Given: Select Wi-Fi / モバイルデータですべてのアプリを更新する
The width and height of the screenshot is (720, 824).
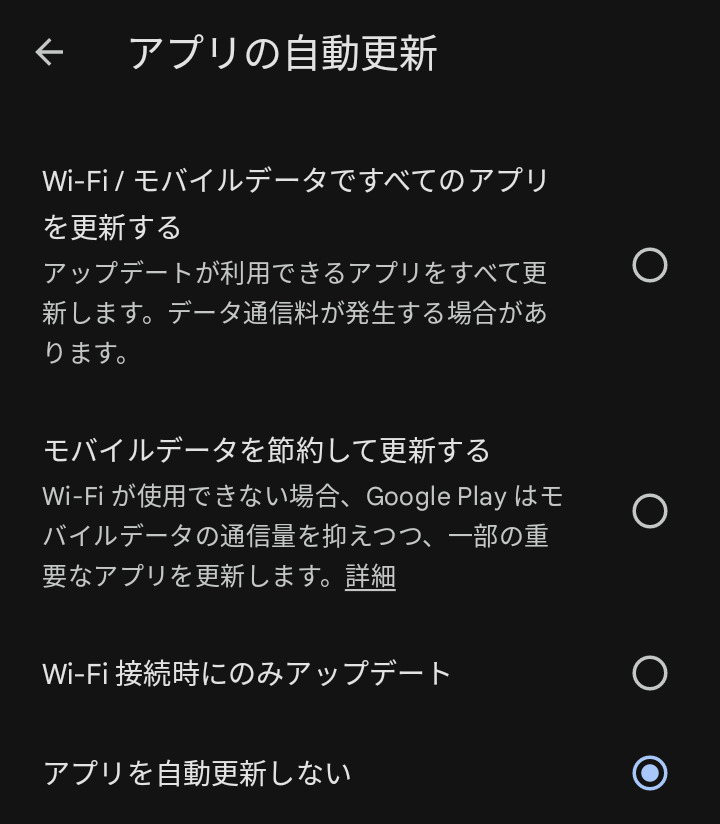Looking at the screenshot, I should [x=649, y=265].
